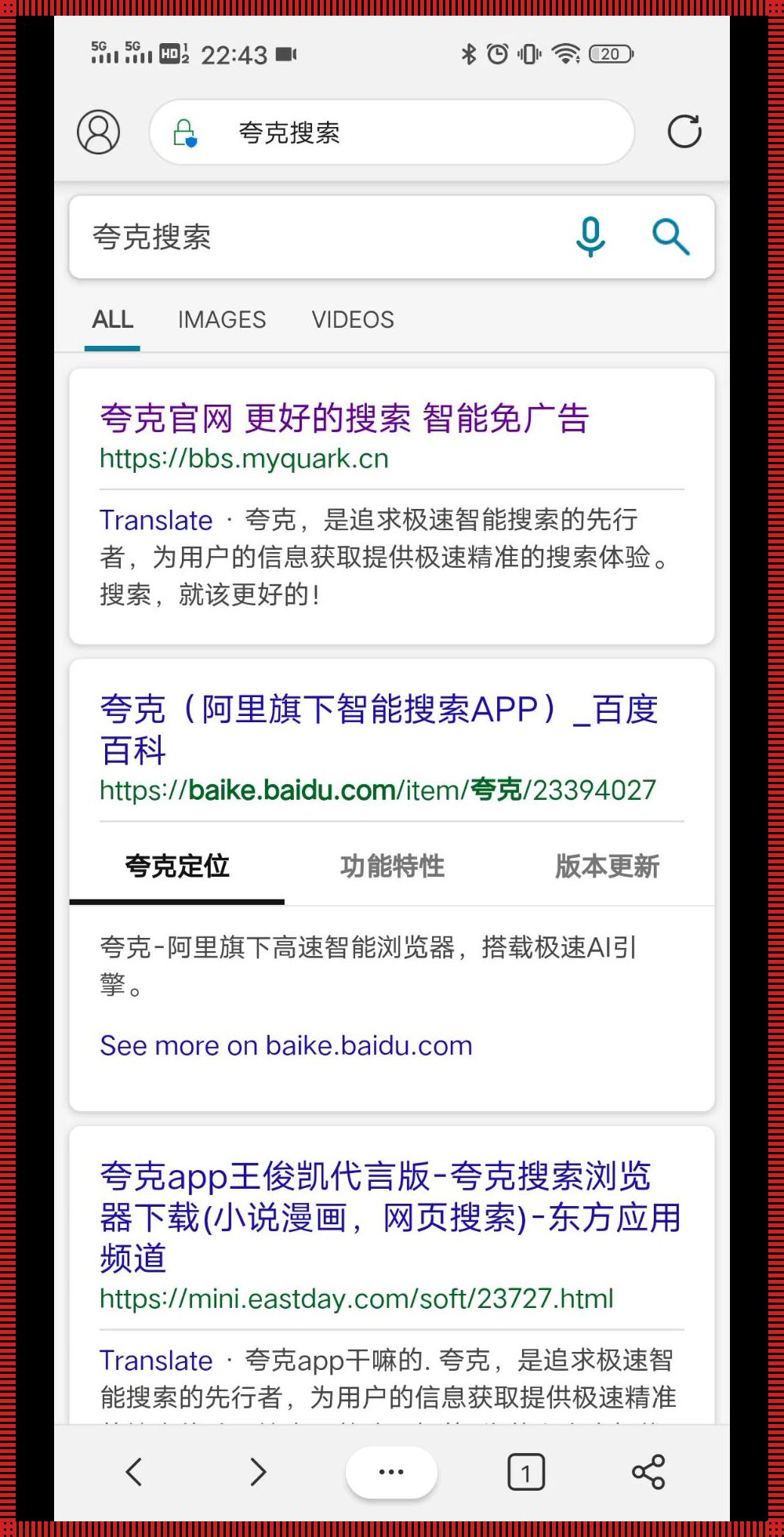Open the 百度百科 夸克 result

(378, 729)
